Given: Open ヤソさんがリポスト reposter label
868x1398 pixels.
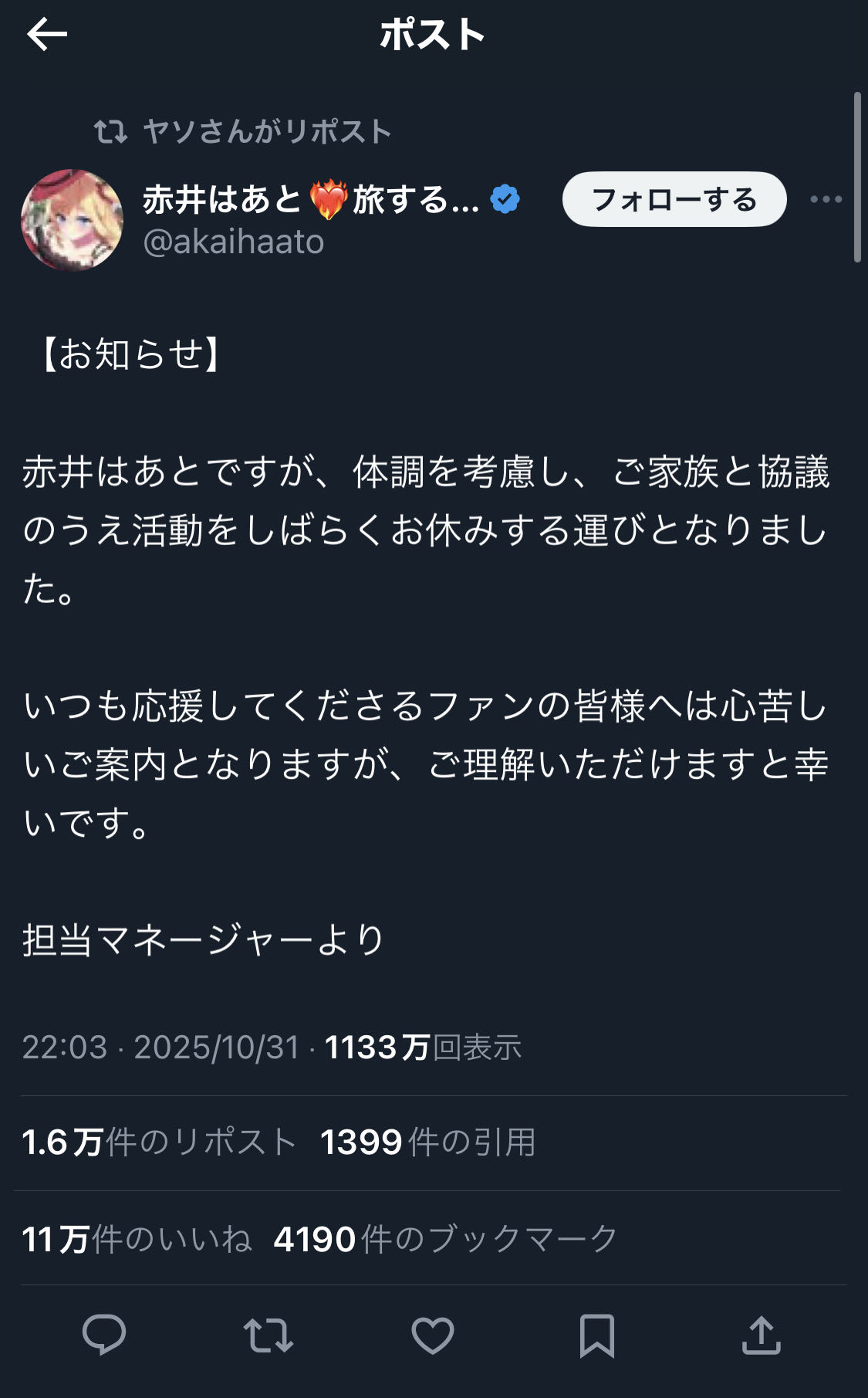Looking at the screenshot, I should coord(267,132).
